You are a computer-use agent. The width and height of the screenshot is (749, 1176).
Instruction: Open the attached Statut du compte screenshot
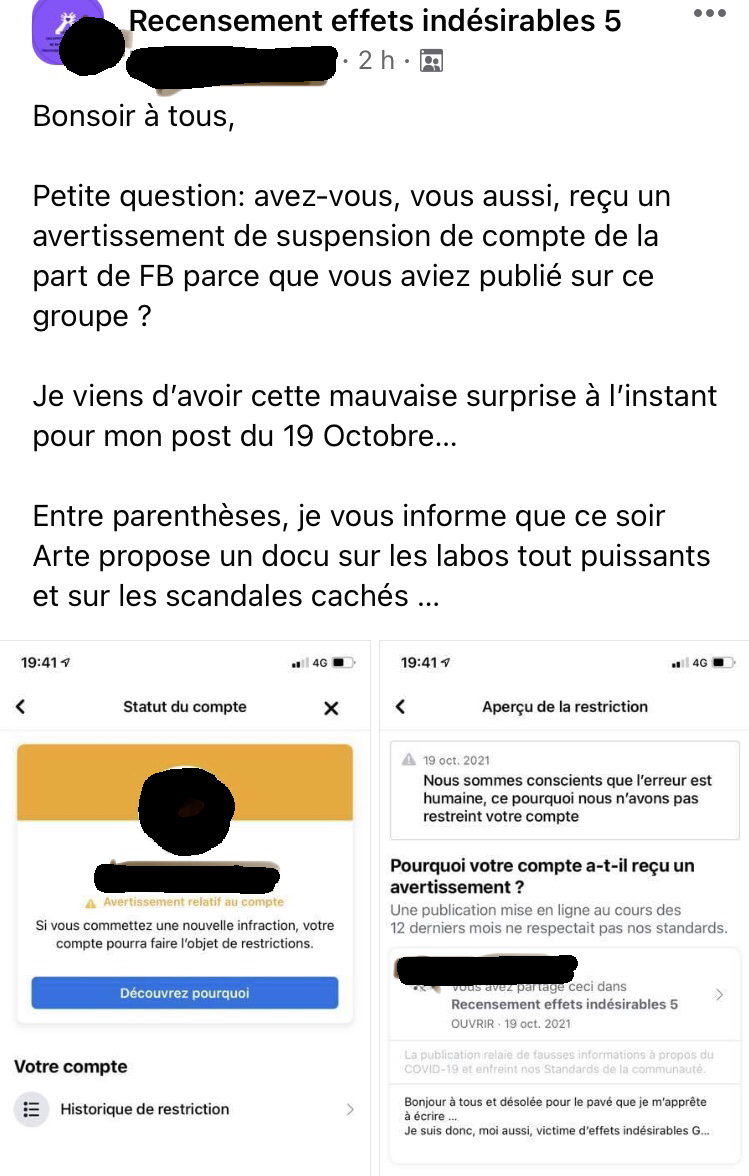(x=186, y=907)
